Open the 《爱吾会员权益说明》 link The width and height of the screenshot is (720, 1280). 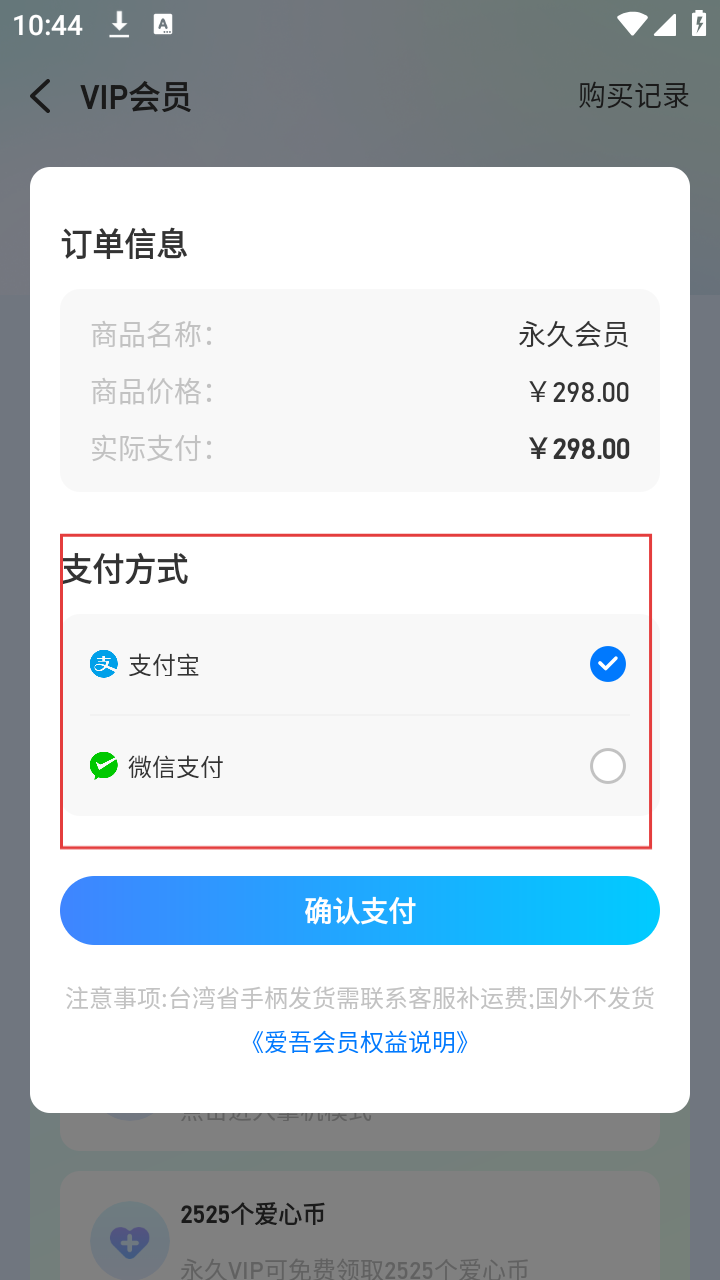pos(360,1043)
